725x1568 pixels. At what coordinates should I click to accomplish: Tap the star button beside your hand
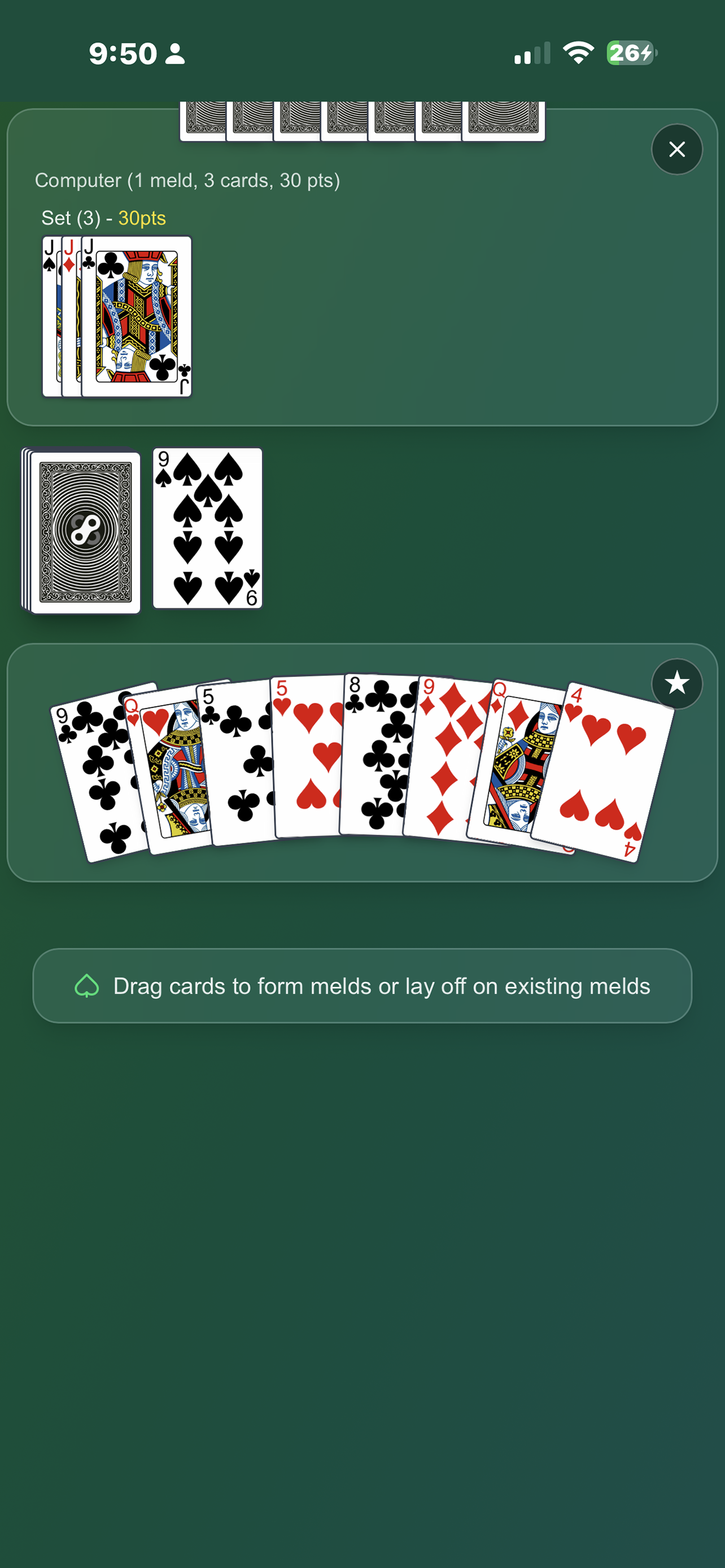pos(676,684)
